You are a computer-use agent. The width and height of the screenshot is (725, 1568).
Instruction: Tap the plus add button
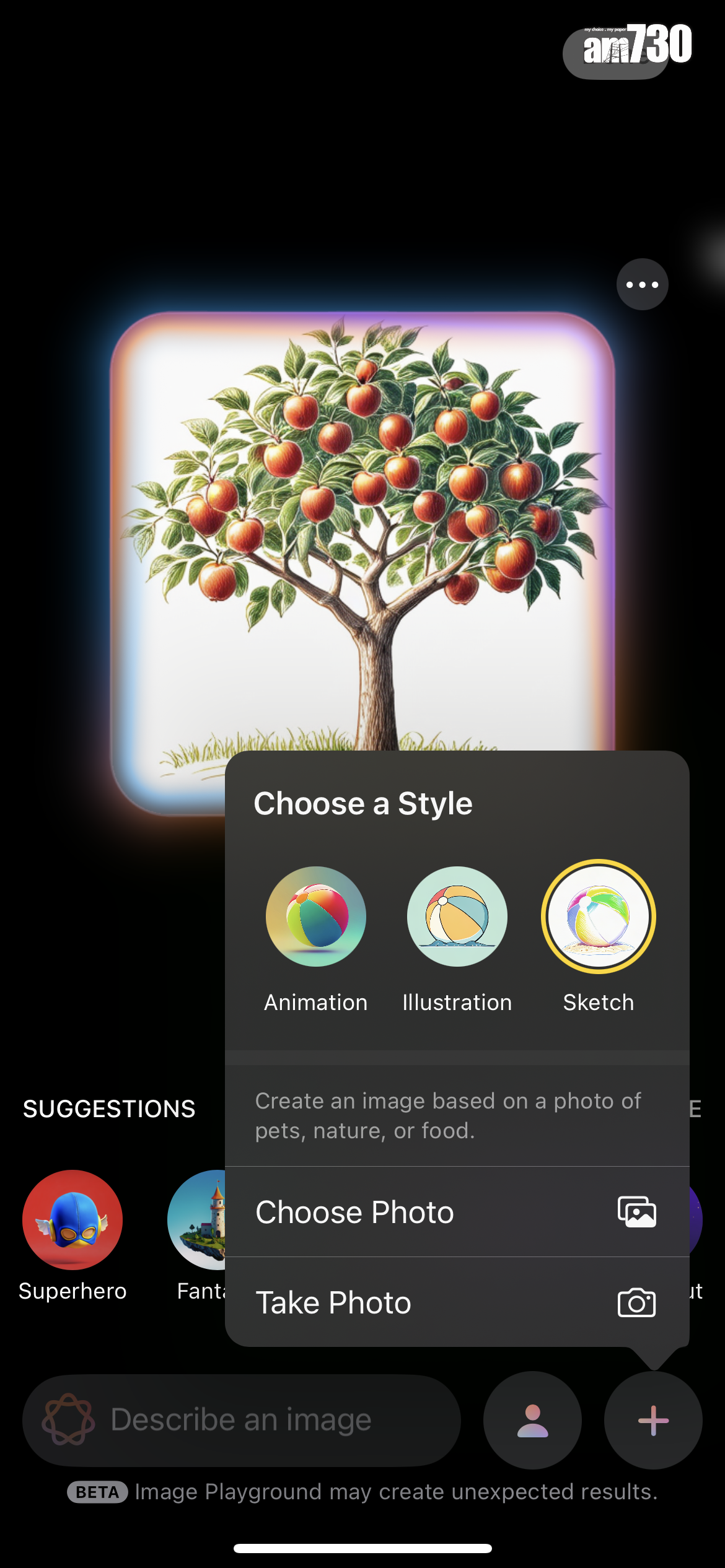[x=653, y=1420]
